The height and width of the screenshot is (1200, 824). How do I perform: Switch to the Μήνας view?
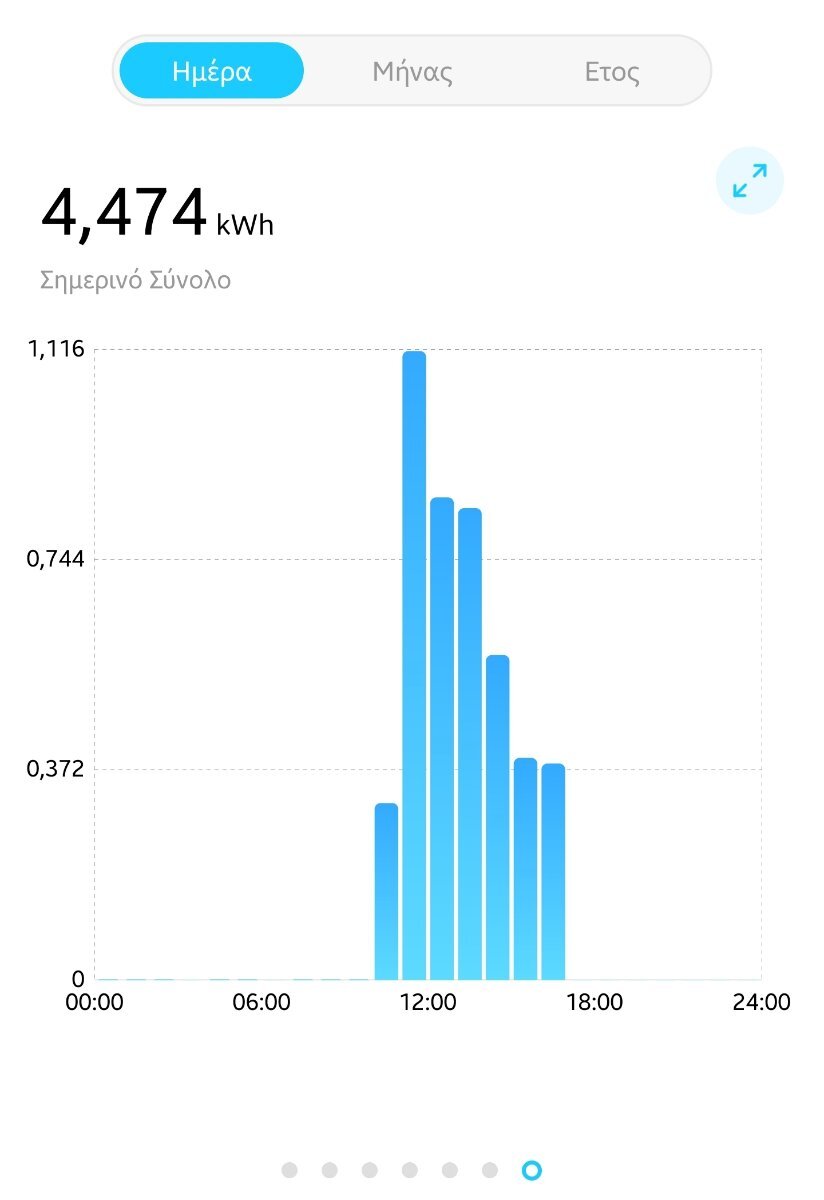pos(412,71)
